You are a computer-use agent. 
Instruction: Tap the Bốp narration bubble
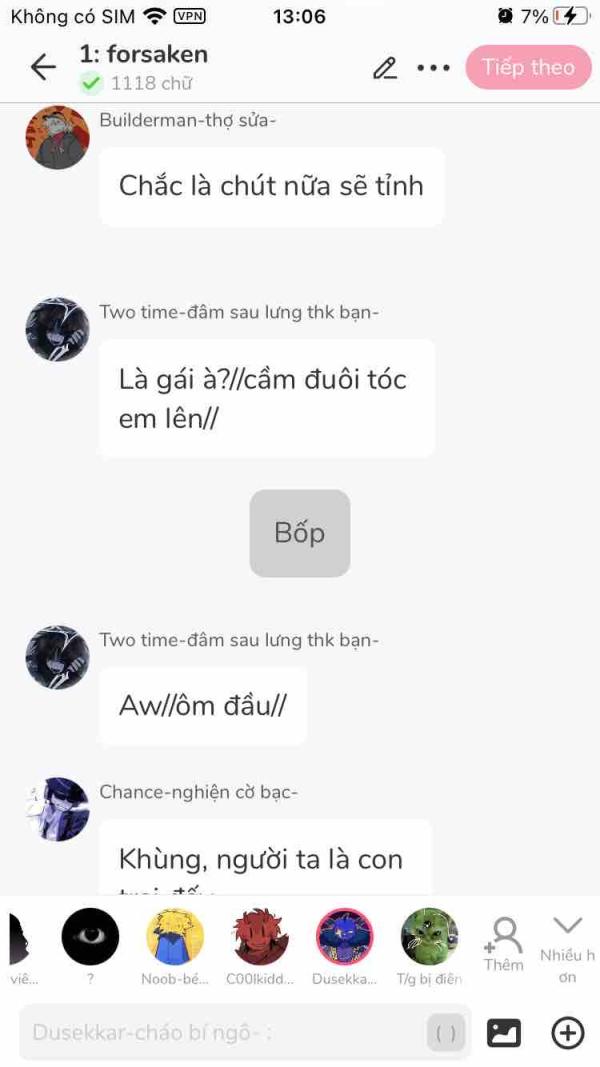pyautogui.click(x=299, y=533)
